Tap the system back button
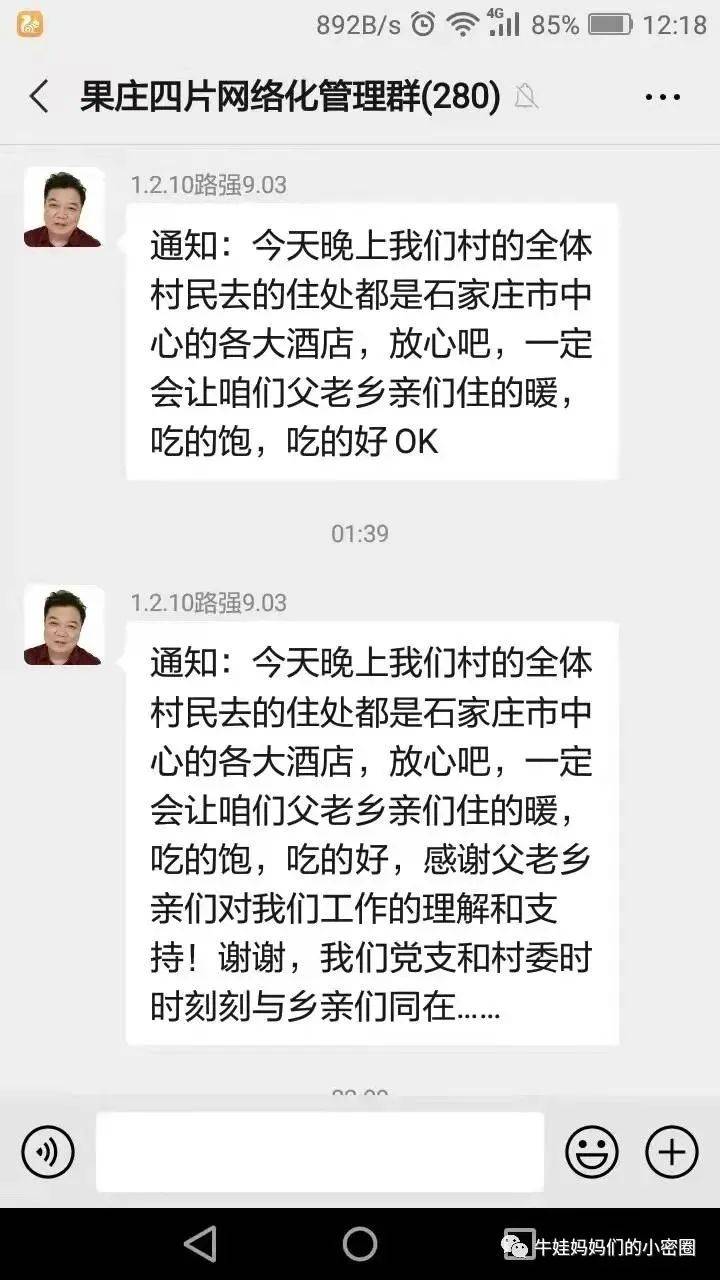 (200, 1244)
